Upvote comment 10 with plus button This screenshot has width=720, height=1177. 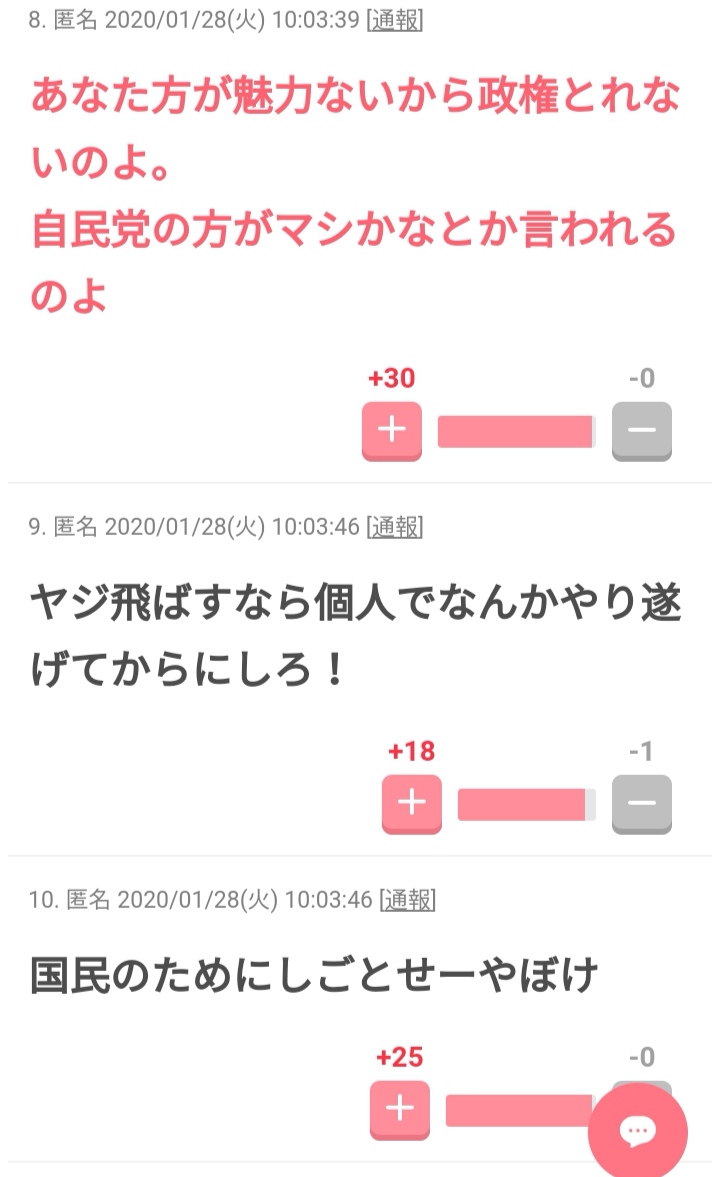(400, 1109)
